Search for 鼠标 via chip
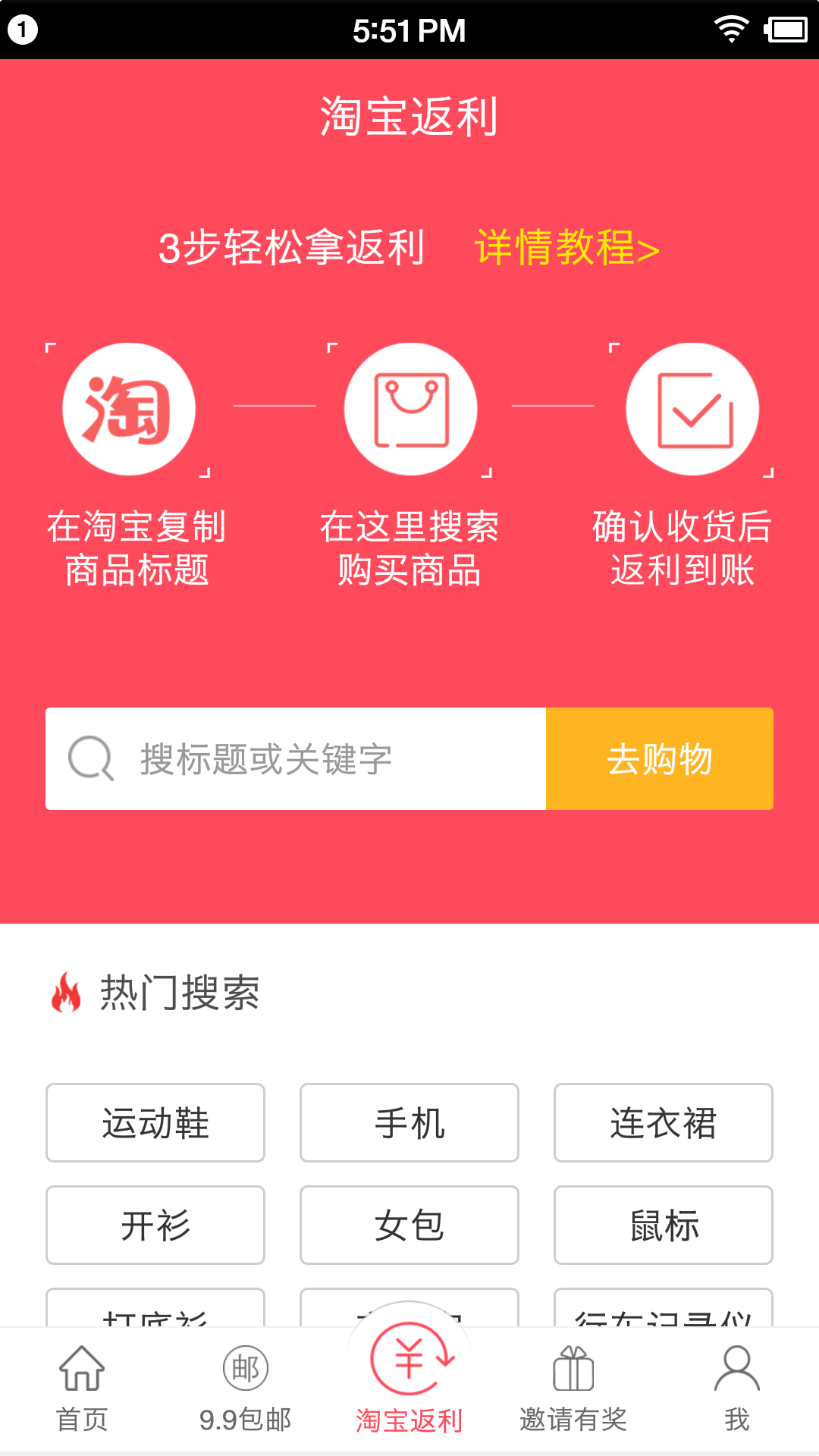The height and width of the screenshot is (1456, 819). coord(663,1225)
